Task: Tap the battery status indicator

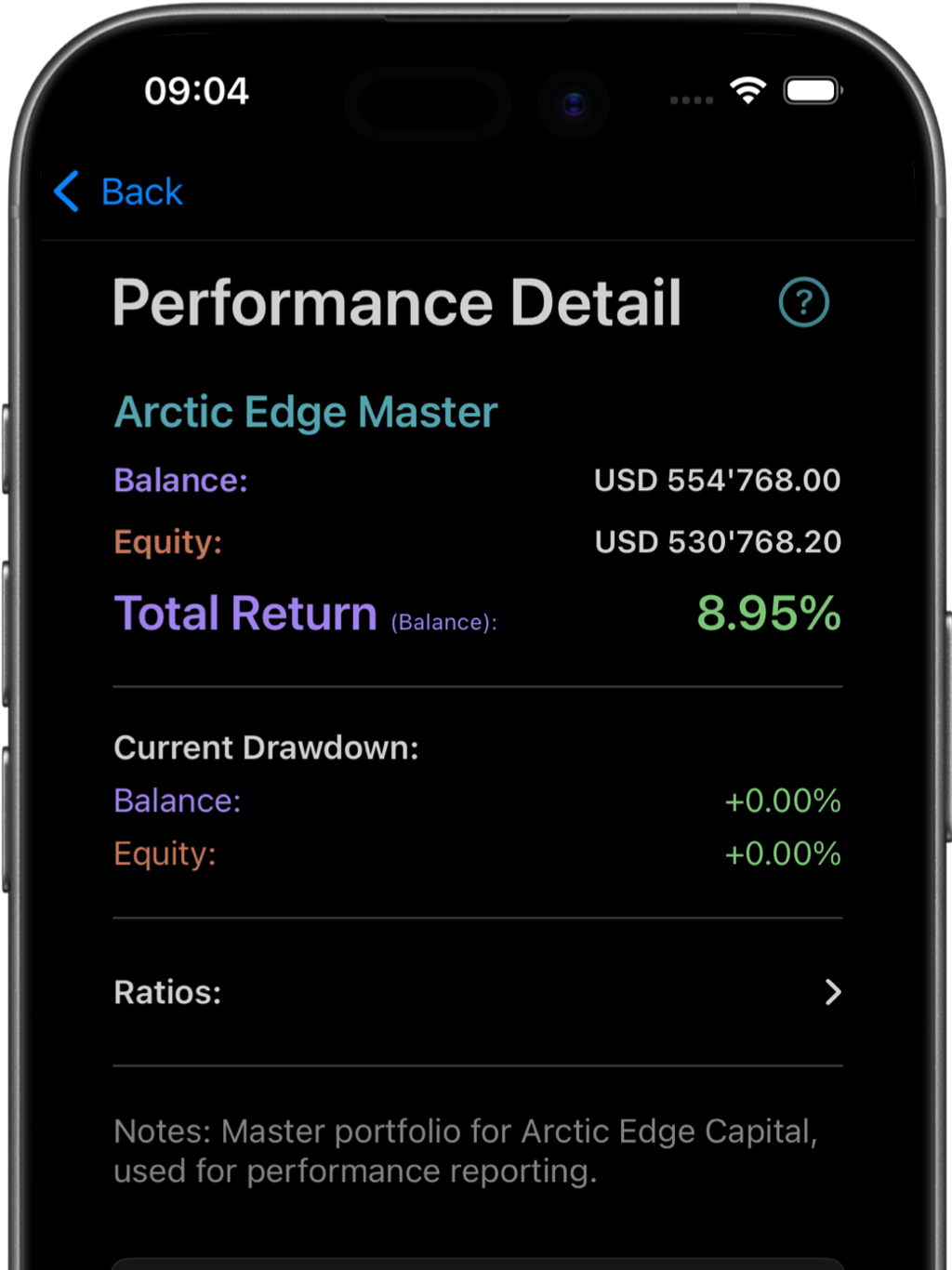Action: [813, 91]
